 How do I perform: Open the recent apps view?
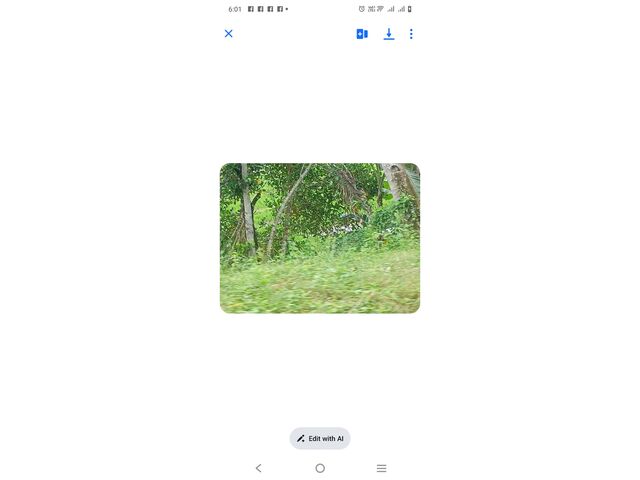point(381,468)
